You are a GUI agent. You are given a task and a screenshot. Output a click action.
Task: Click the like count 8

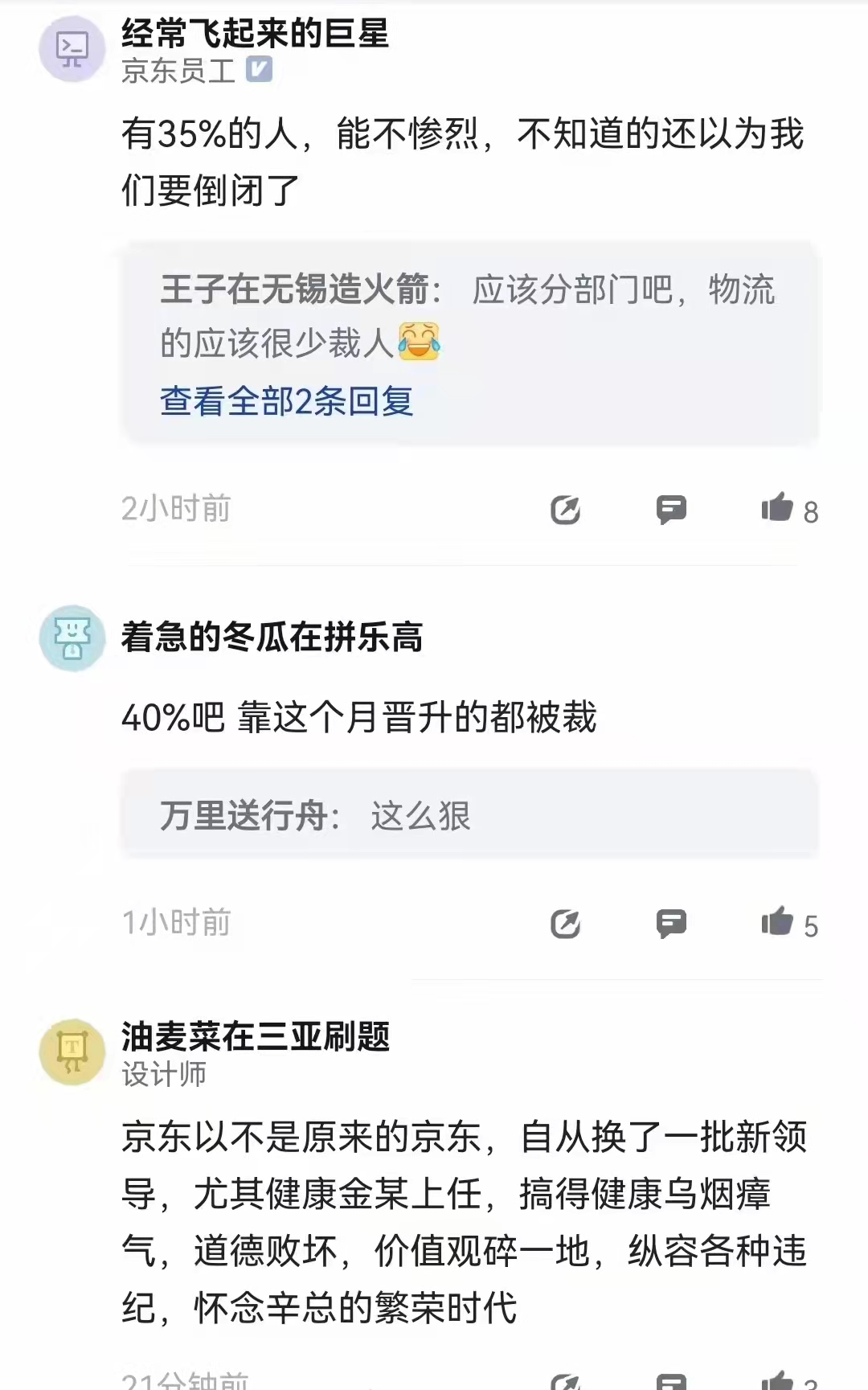[x=810, y=510]
